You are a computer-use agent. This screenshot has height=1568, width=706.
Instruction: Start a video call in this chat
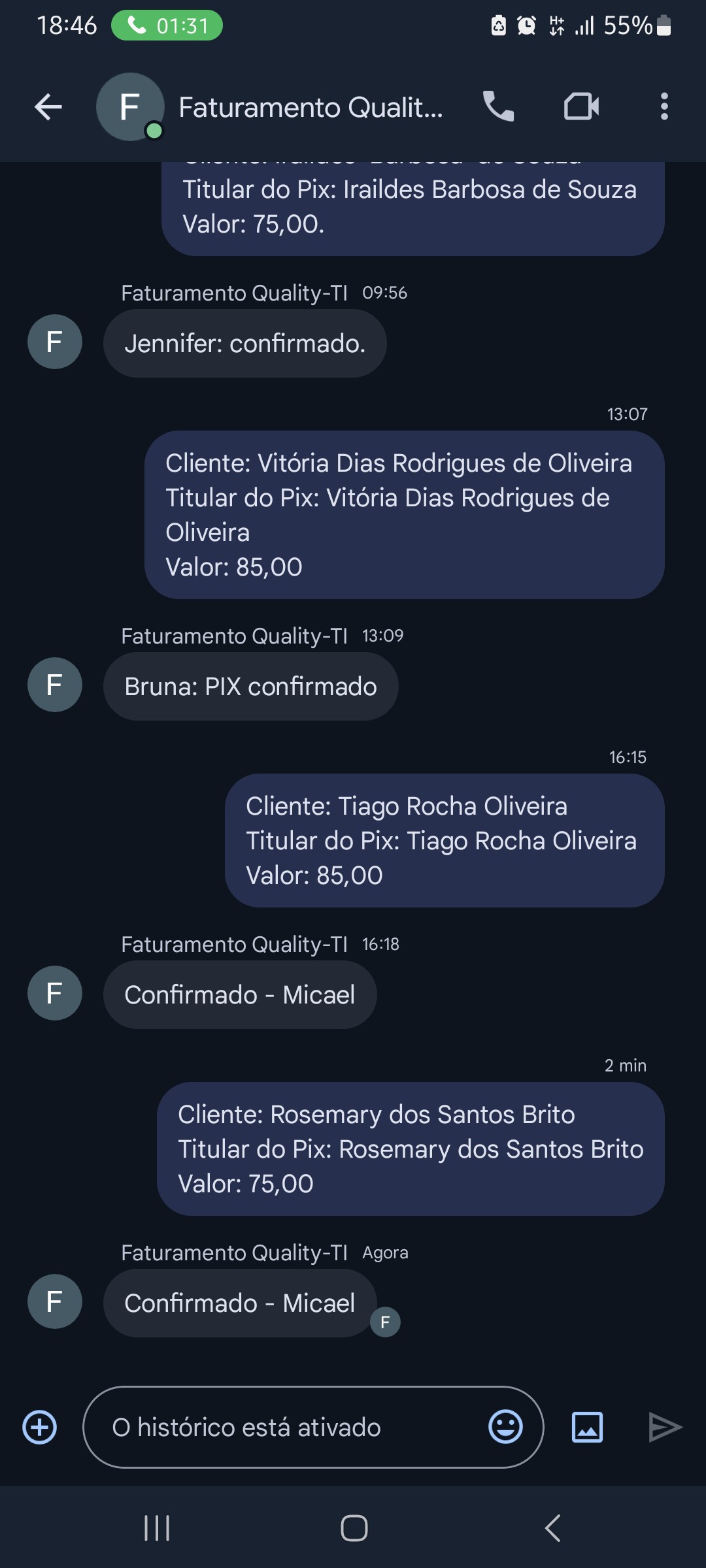(x=581, y=106)
